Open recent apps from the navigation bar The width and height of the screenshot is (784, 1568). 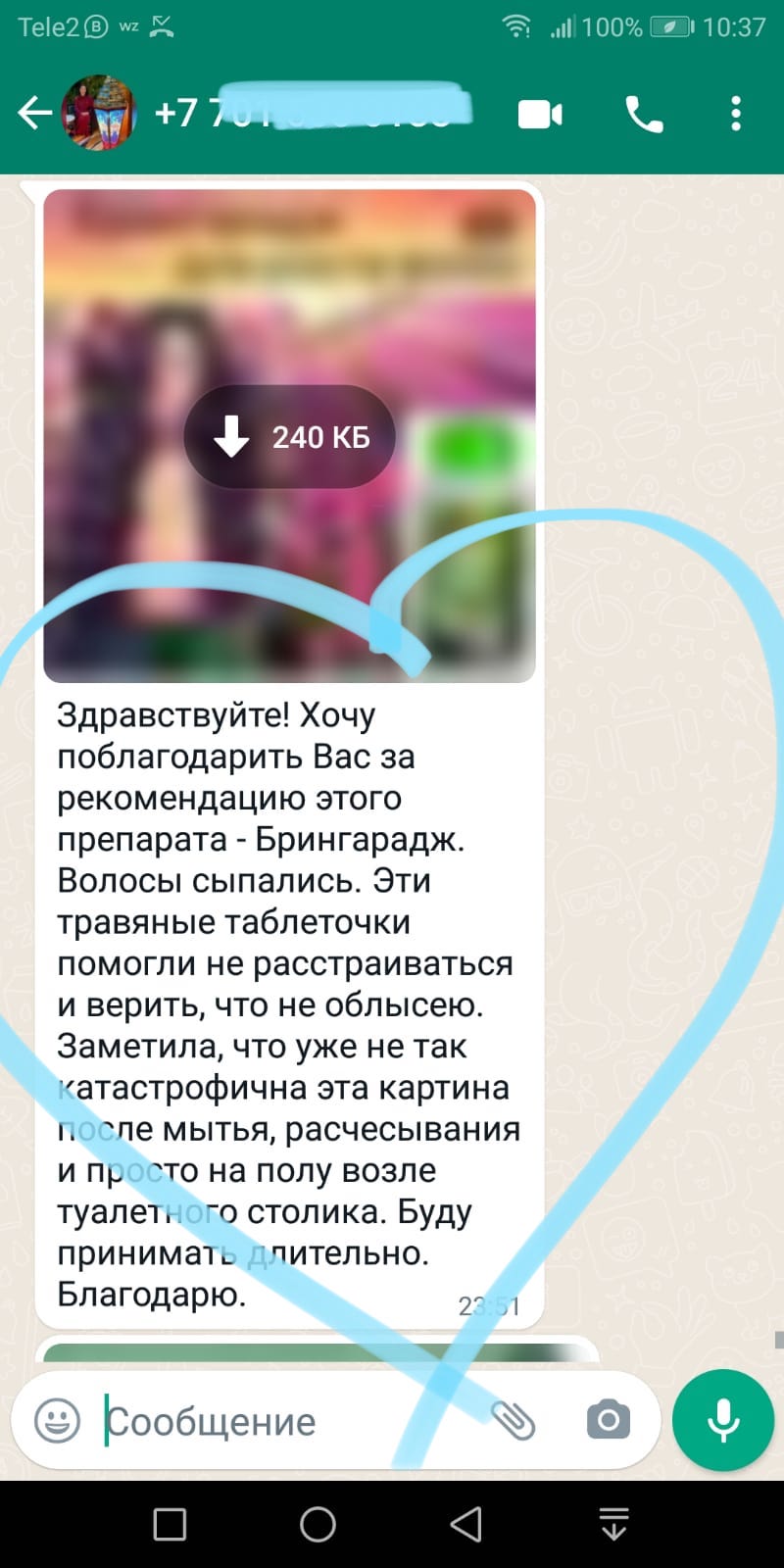(170, 1525)
